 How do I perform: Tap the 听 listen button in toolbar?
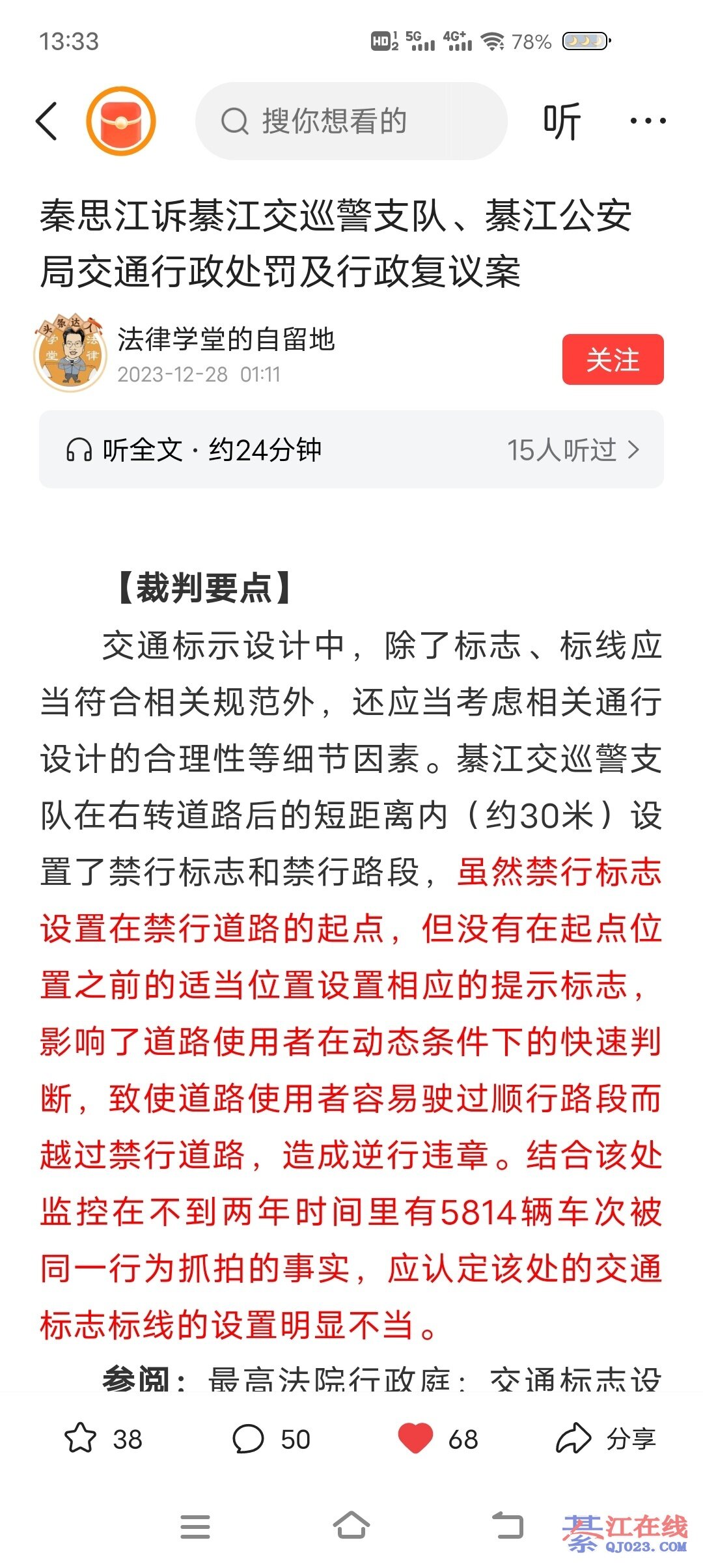[561, 121]
